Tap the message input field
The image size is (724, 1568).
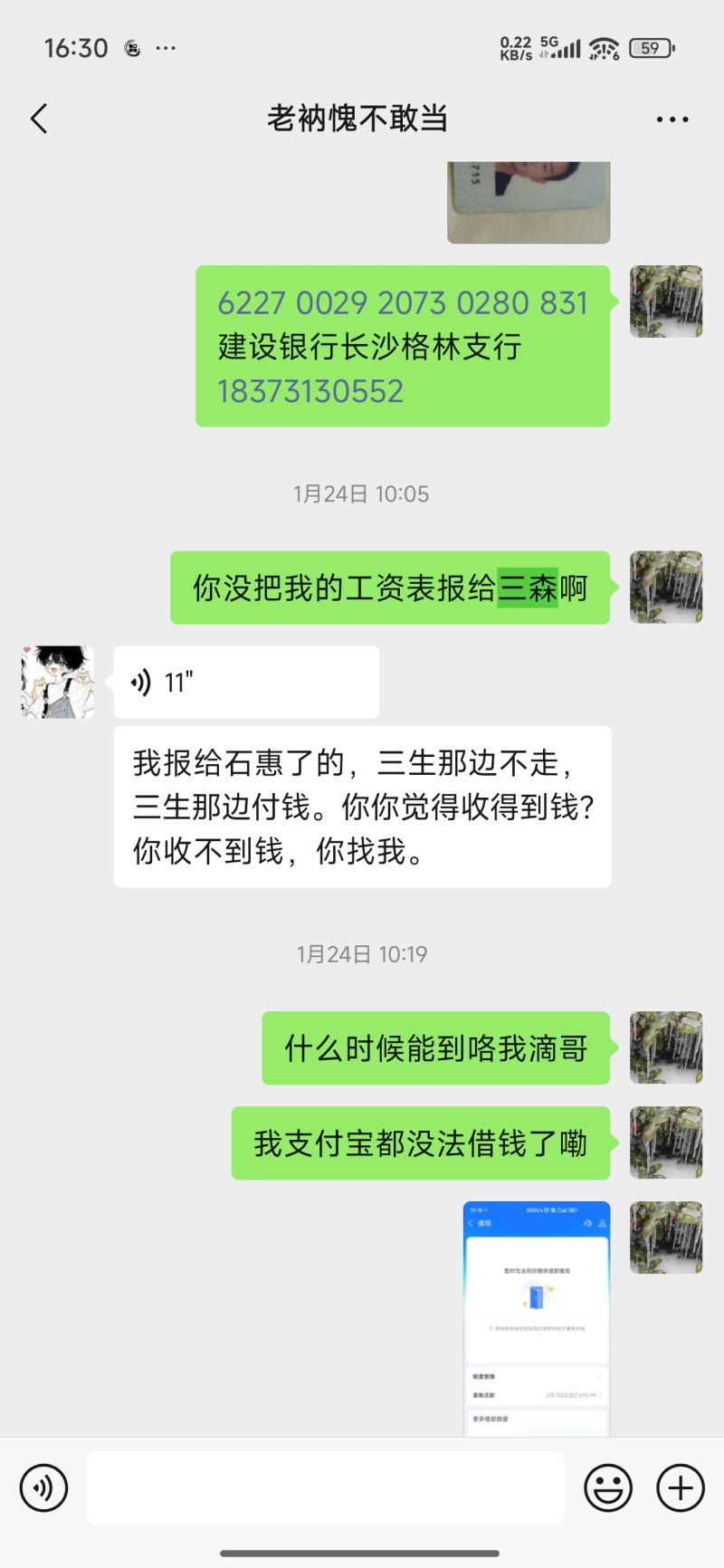(326, 1487)
